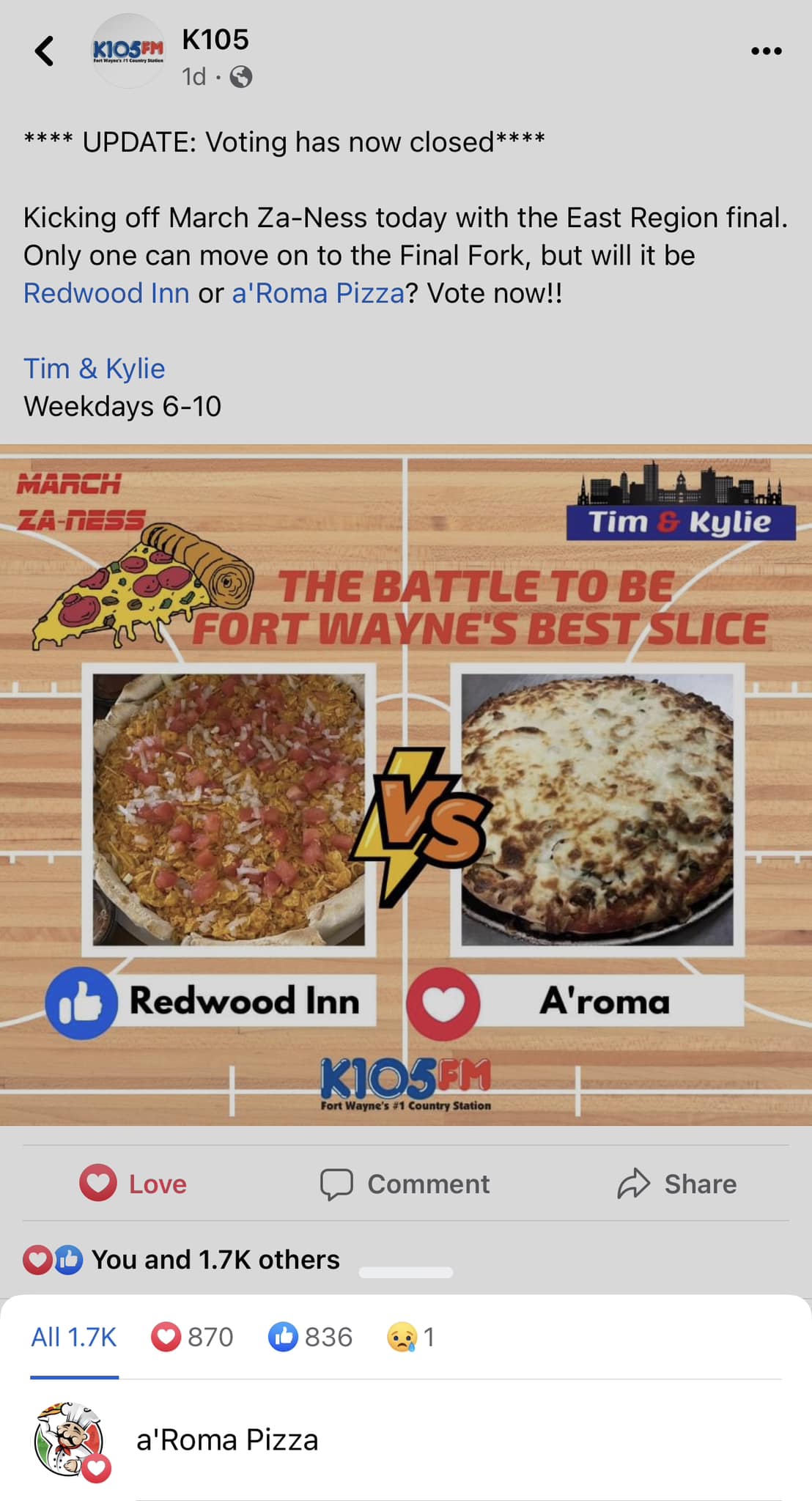Comment on the post
The height and width of the screenshot is (1501, 812).
pyautogui.click(x=405, y=1184)
